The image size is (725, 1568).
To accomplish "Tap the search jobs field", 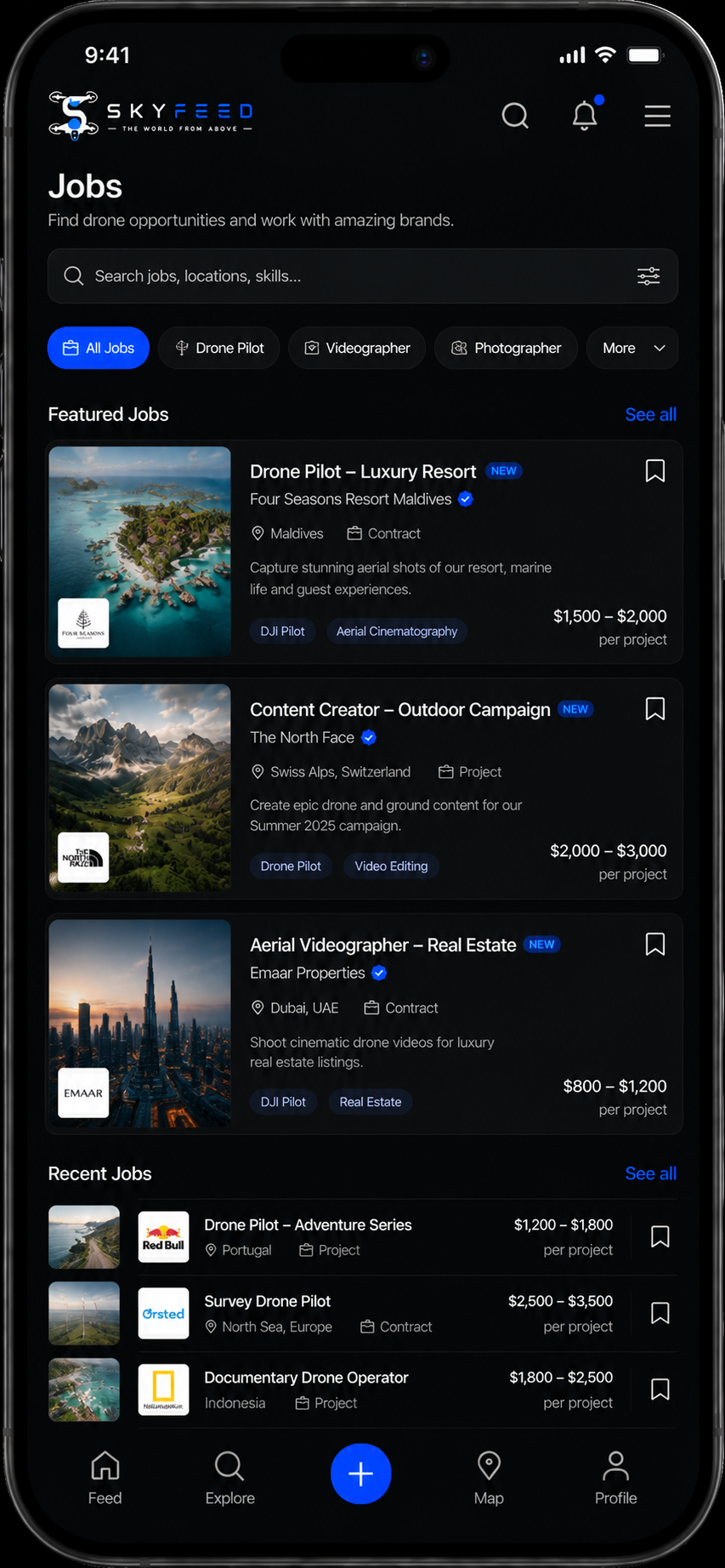I will [363, 276].
